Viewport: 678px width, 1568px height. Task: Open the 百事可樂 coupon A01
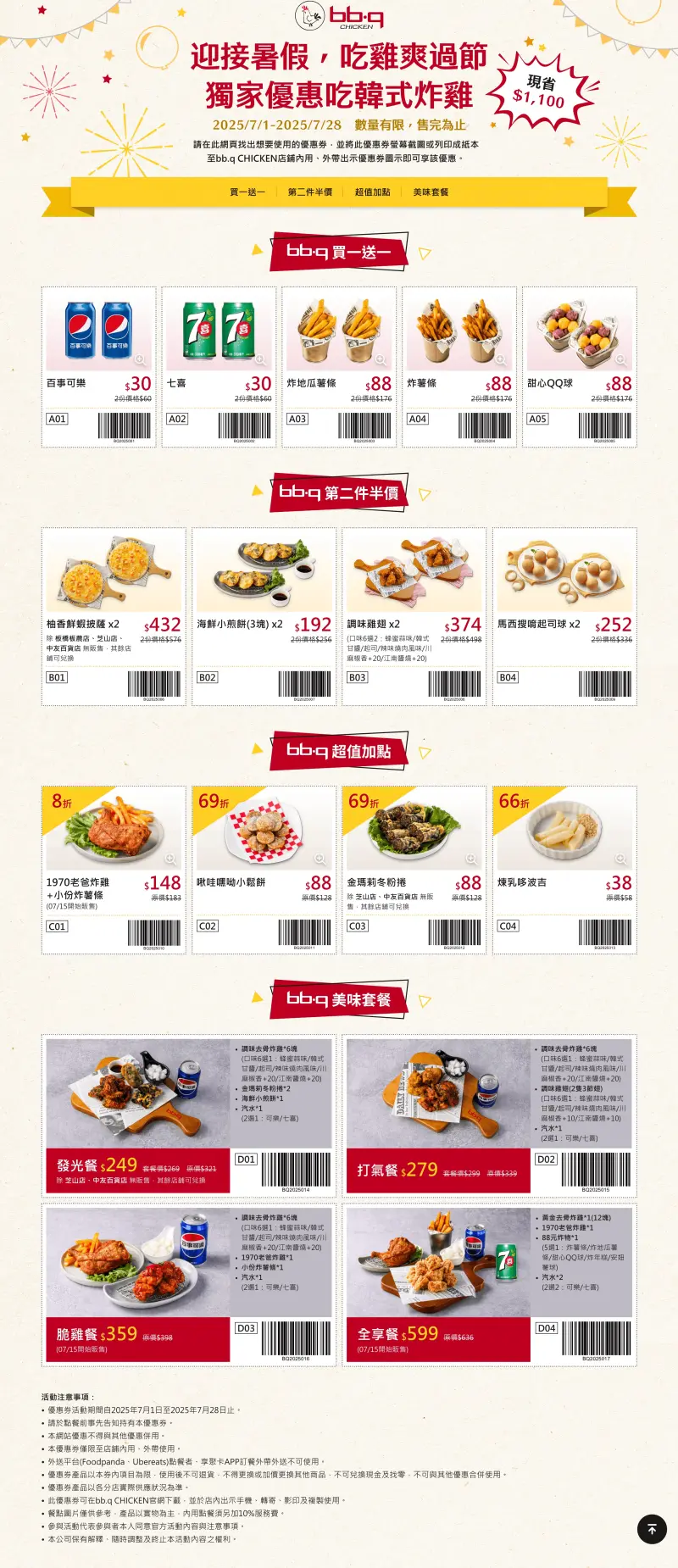pos(99,366)
